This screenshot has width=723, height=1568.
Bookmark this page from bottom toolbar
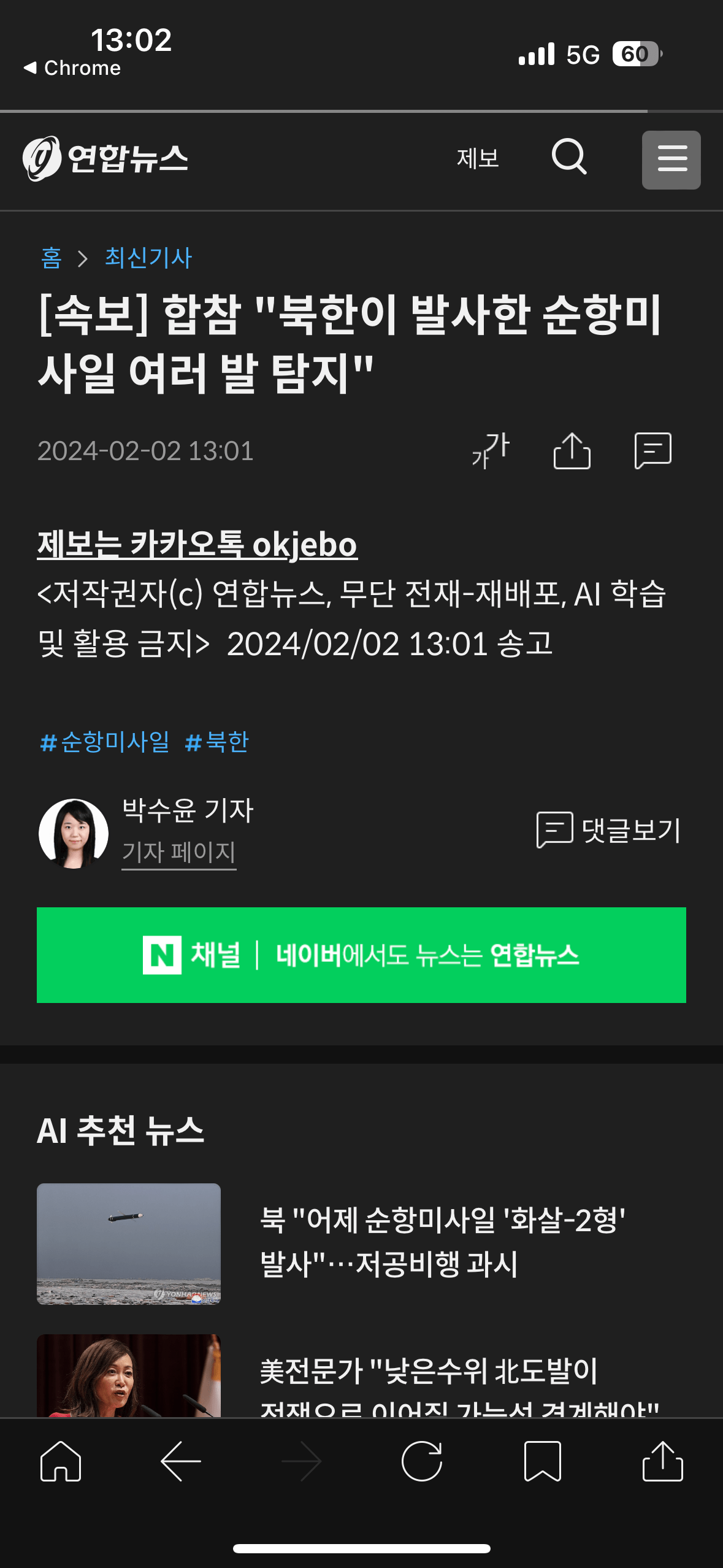[543, 1461]
